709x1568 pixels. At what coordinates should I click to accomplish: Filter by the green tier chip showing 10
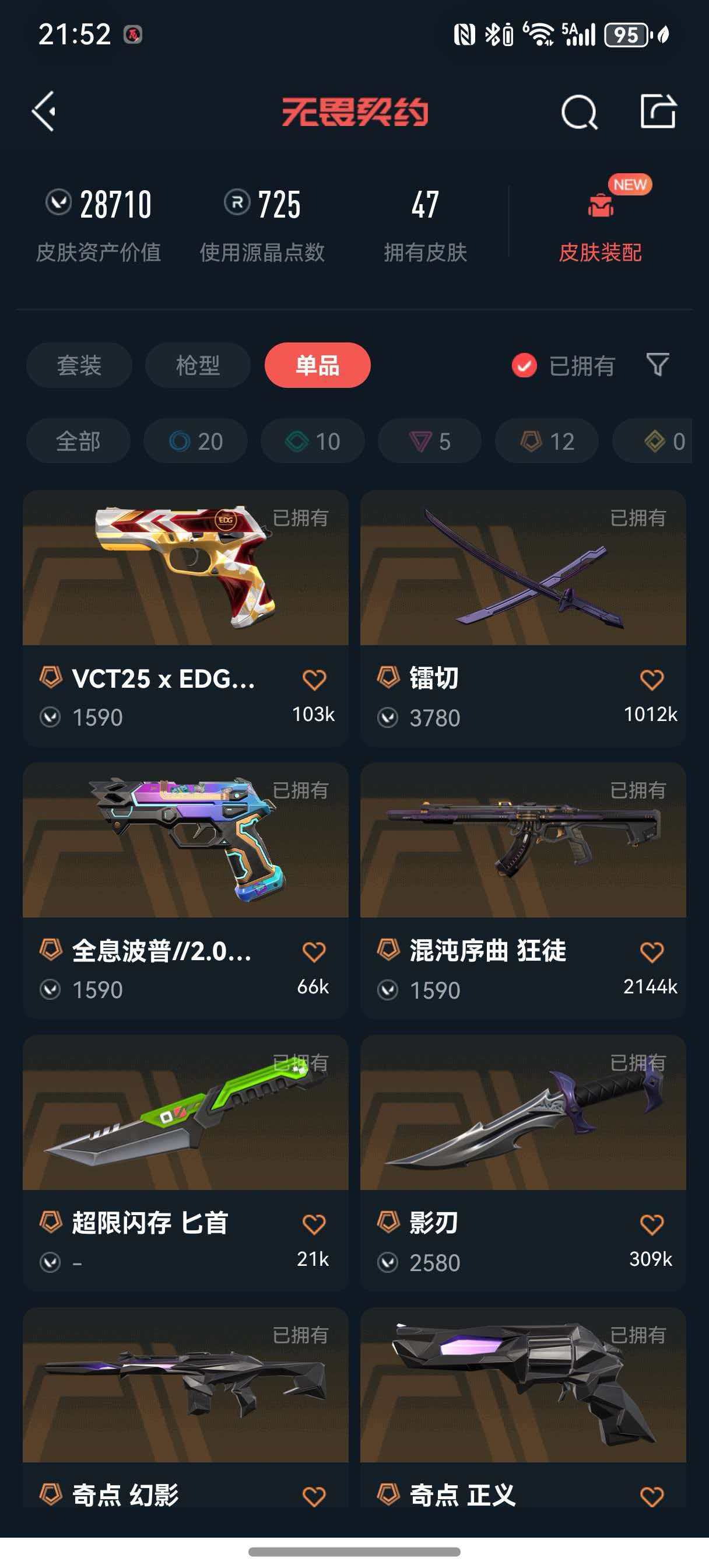click(313, 442)
